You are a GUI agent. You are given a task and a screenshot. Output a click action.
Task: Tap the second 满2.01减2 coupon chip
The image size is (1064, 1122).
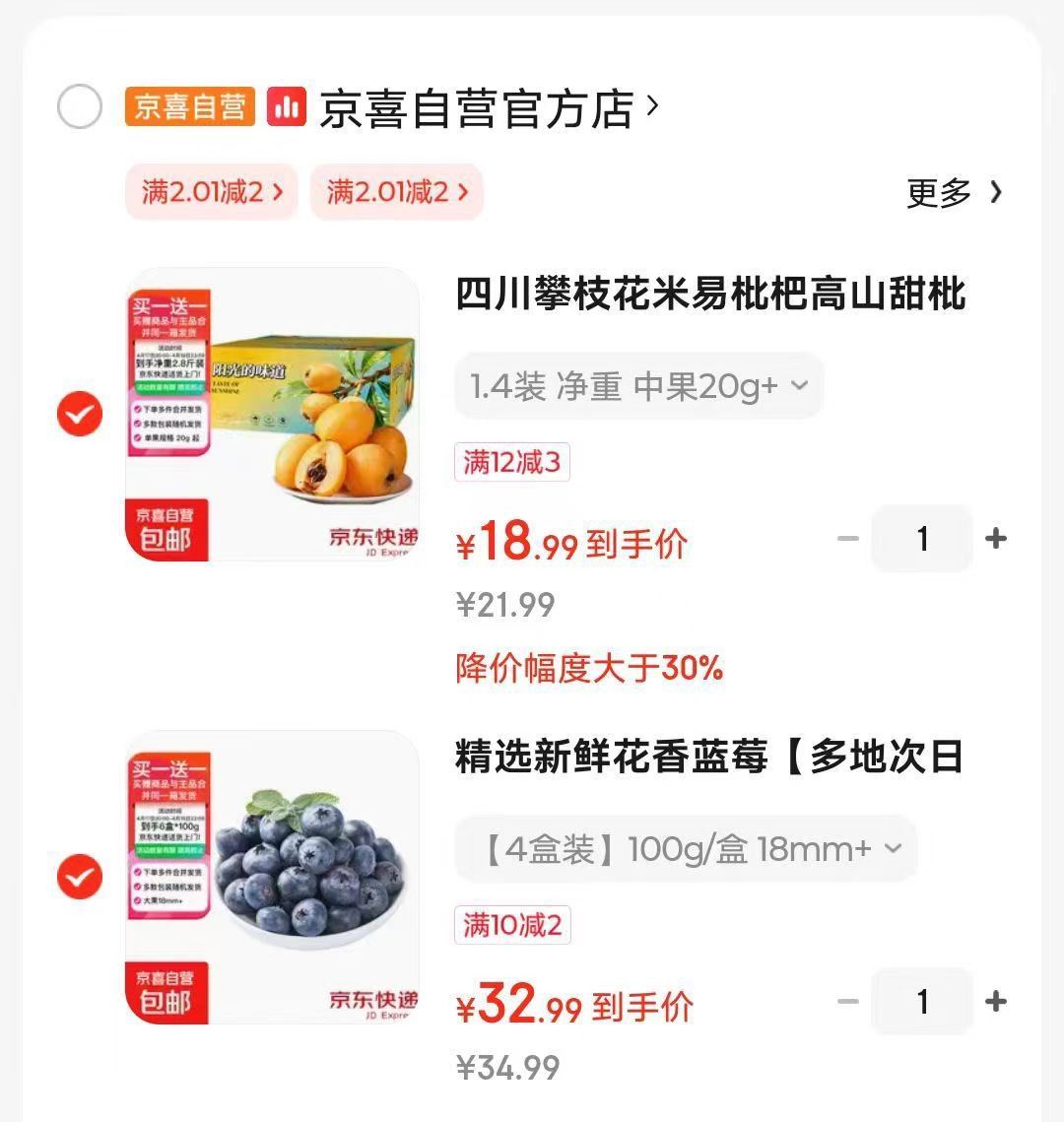pyautogui.click(x=396, y=191)
